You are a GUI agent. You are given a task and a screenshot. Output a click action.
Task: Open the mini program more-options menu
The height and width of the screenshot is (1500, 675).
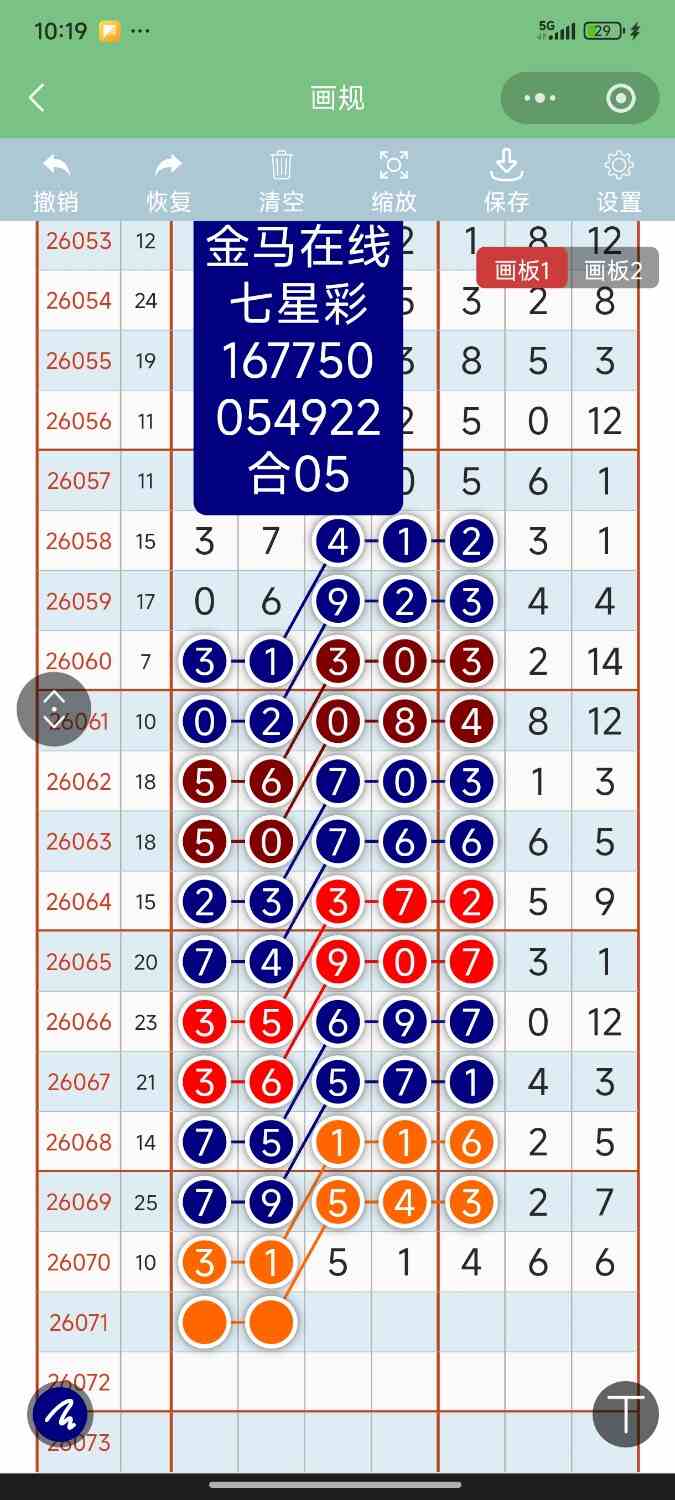[540, 98]
